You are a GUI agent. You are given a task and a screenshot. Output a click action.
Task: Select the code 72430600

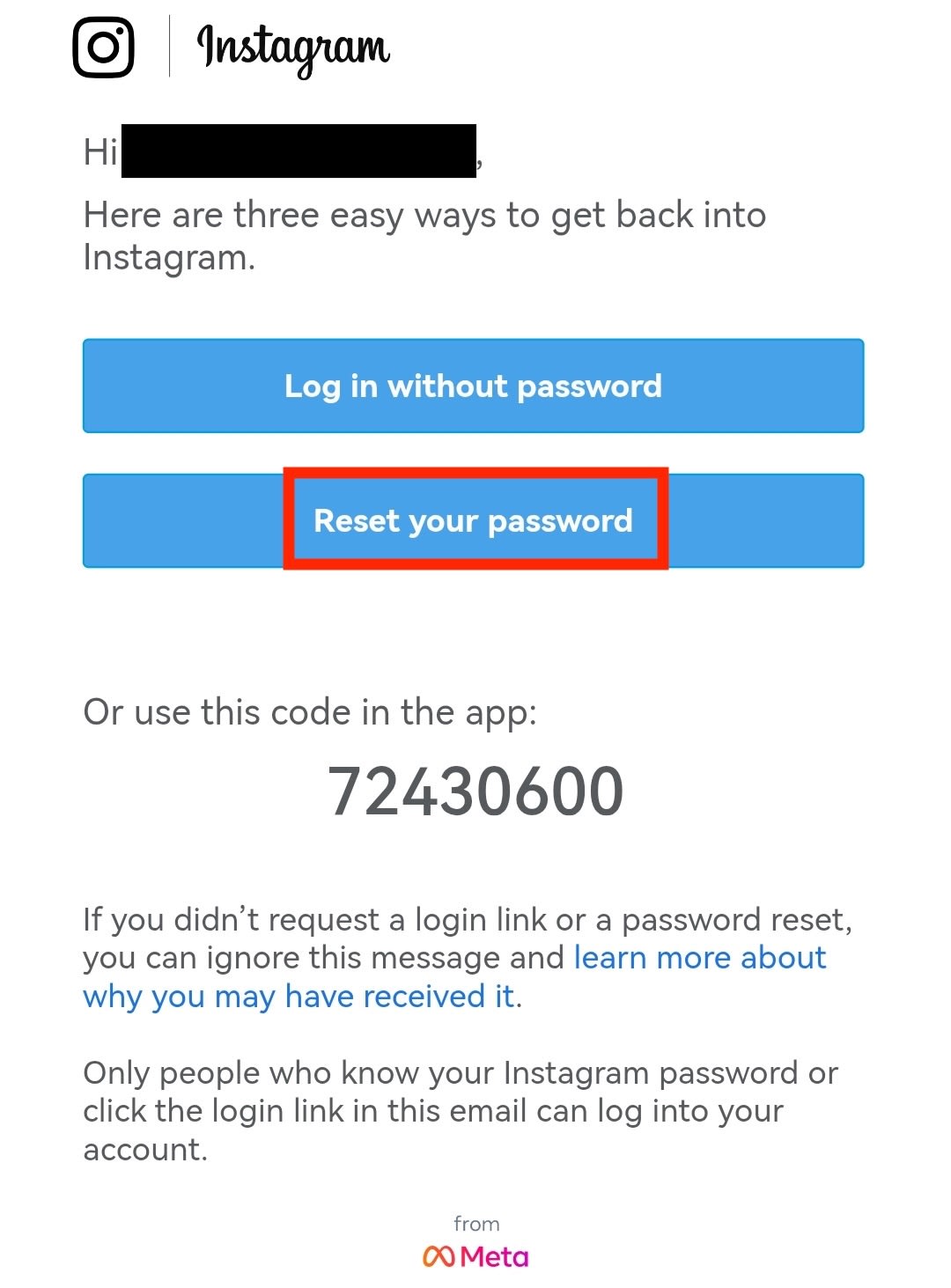tap(475, 791)
